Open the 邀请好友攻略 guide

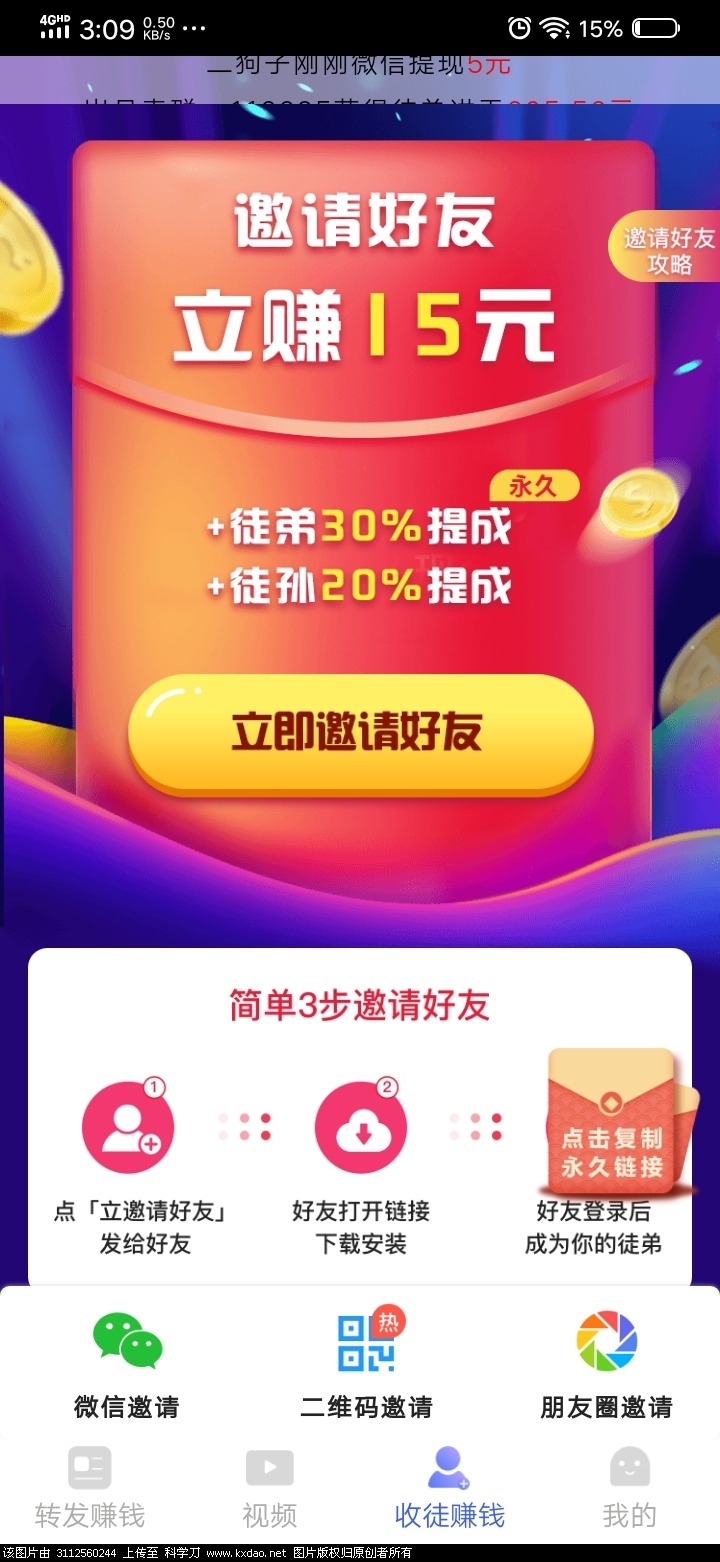click(x=668, y=250)
